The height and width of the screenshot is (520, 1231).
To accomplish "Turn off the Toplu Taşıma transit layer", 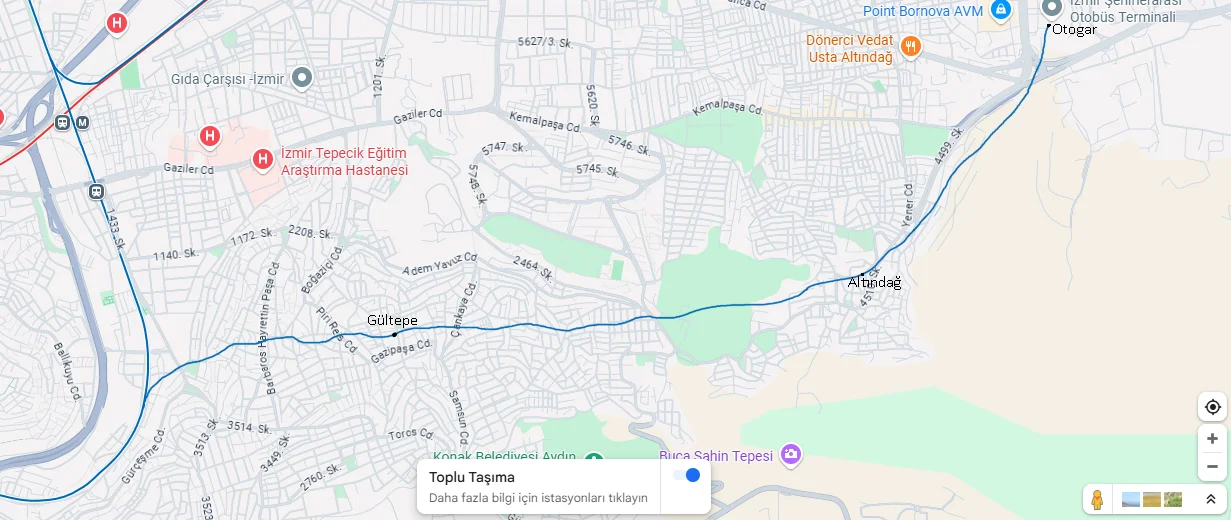I will [687, 475].
